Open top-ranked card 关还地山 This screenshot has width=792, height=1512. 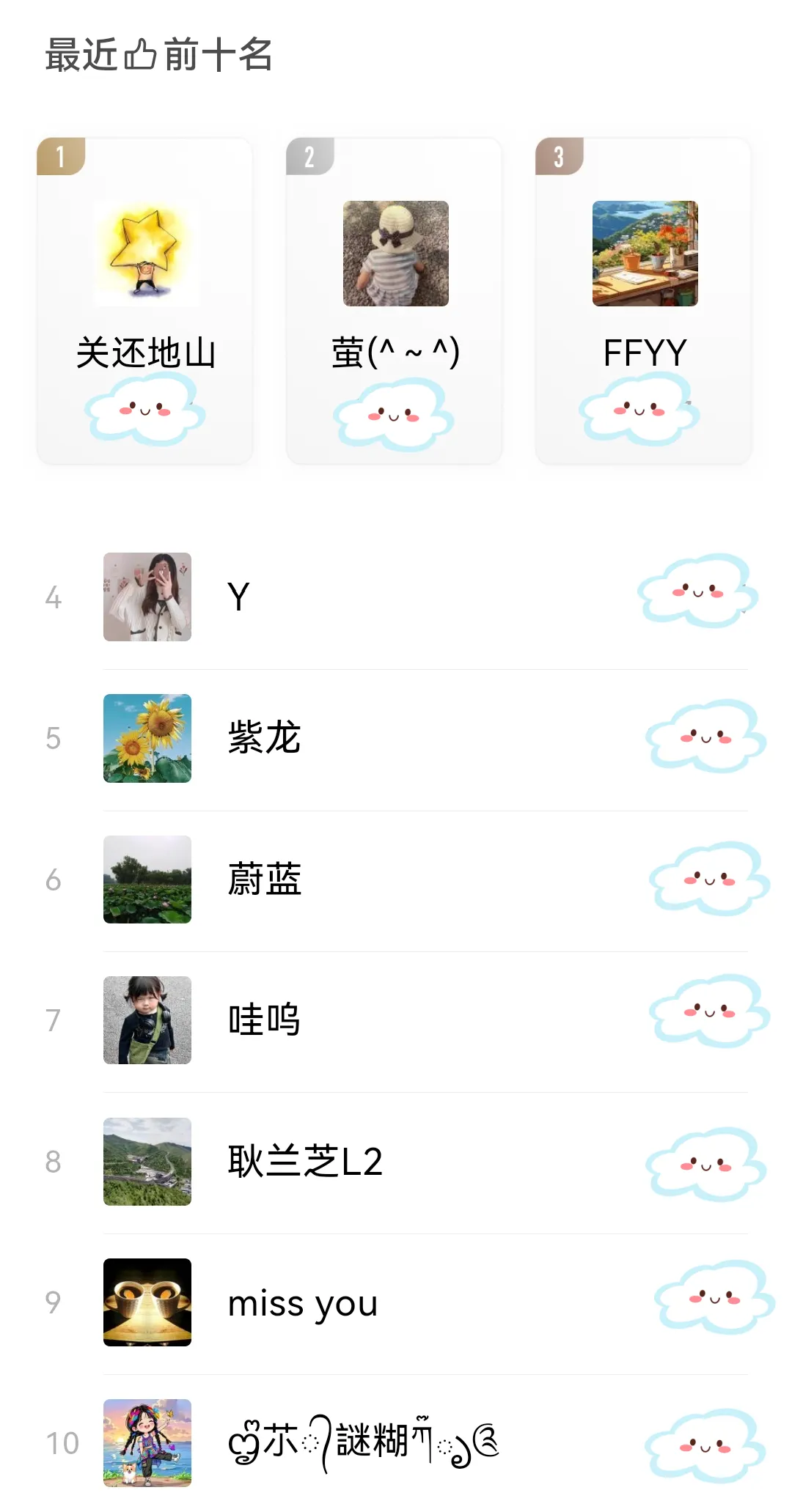145,300
